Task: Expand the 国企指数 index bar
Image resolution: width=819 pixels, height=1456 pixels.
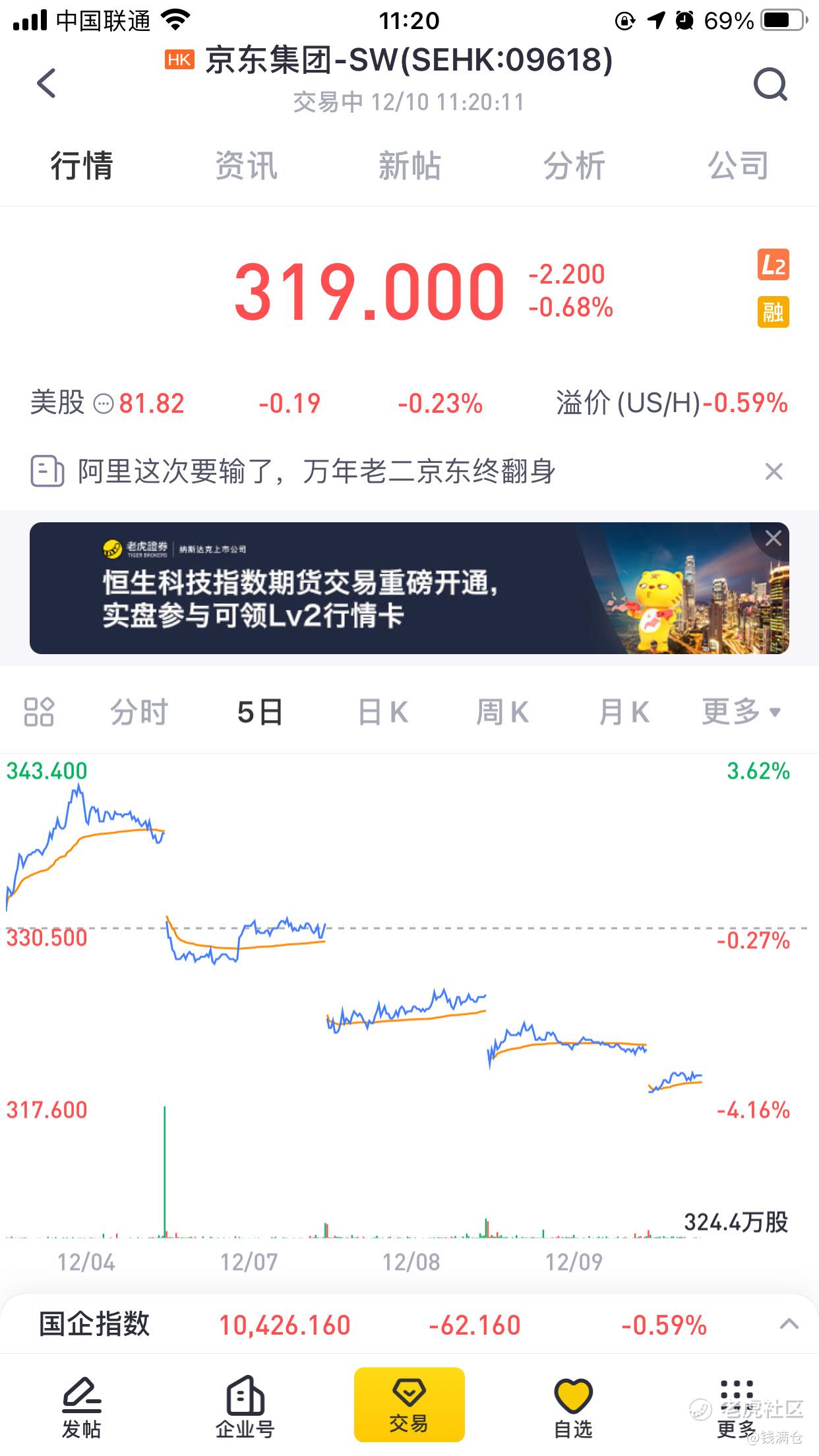Action: point(789,1323)
